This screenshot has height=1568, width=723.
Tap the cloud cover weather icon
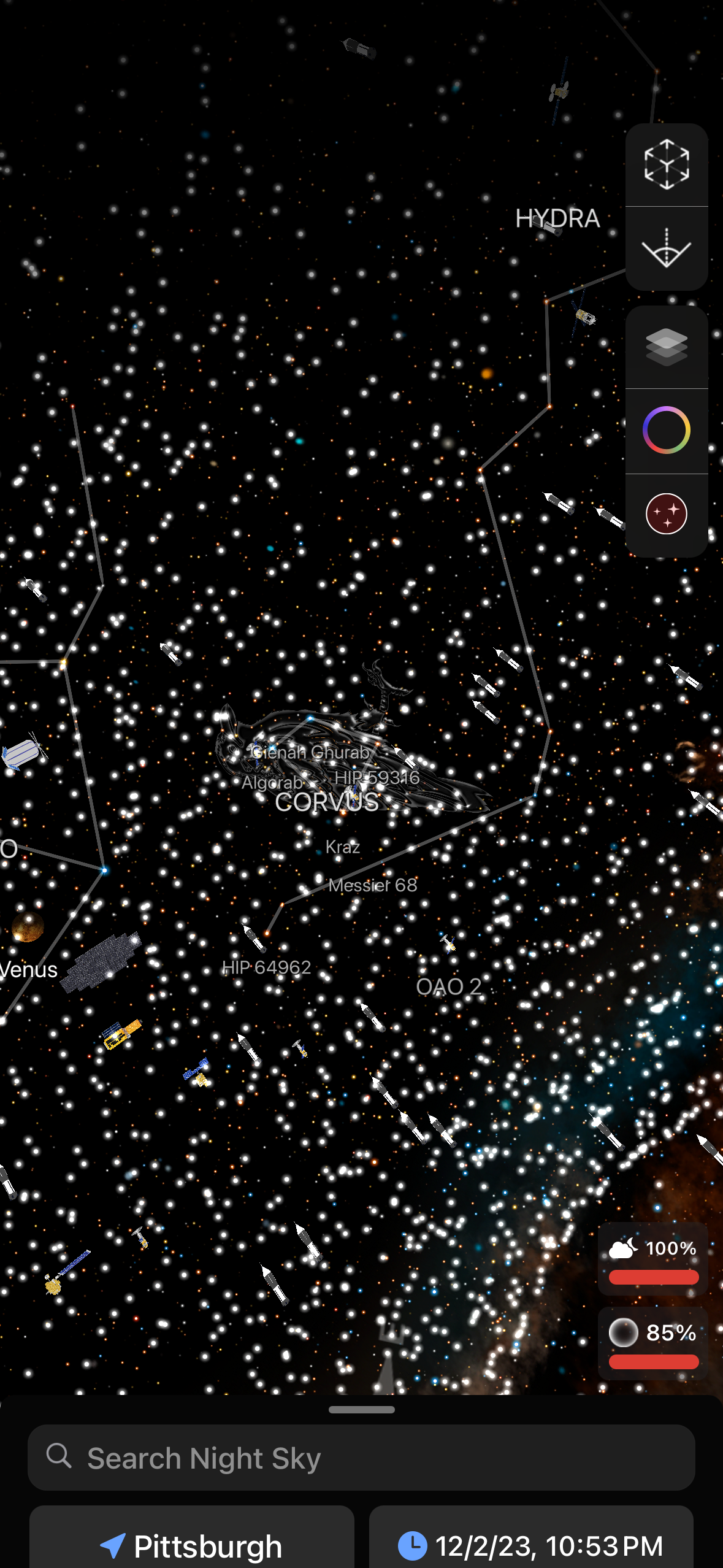pos(622,1248)
